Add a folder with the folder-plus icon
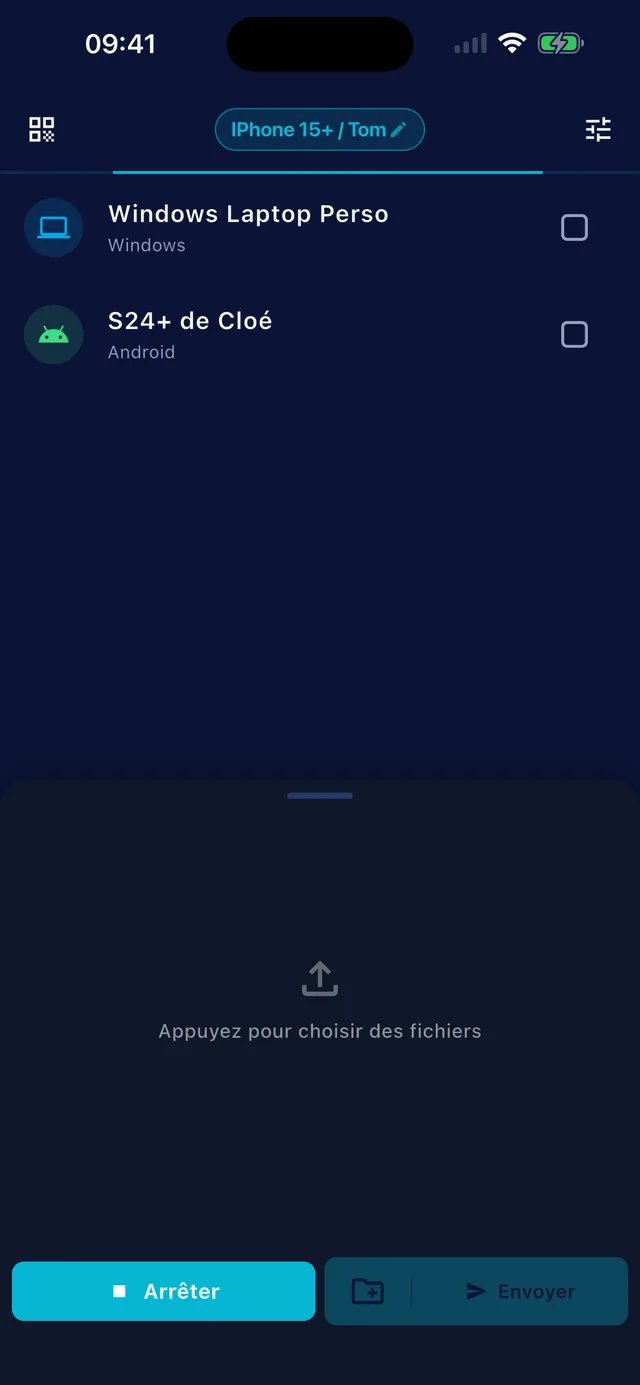640x1385 pixels. point(368,1291)
